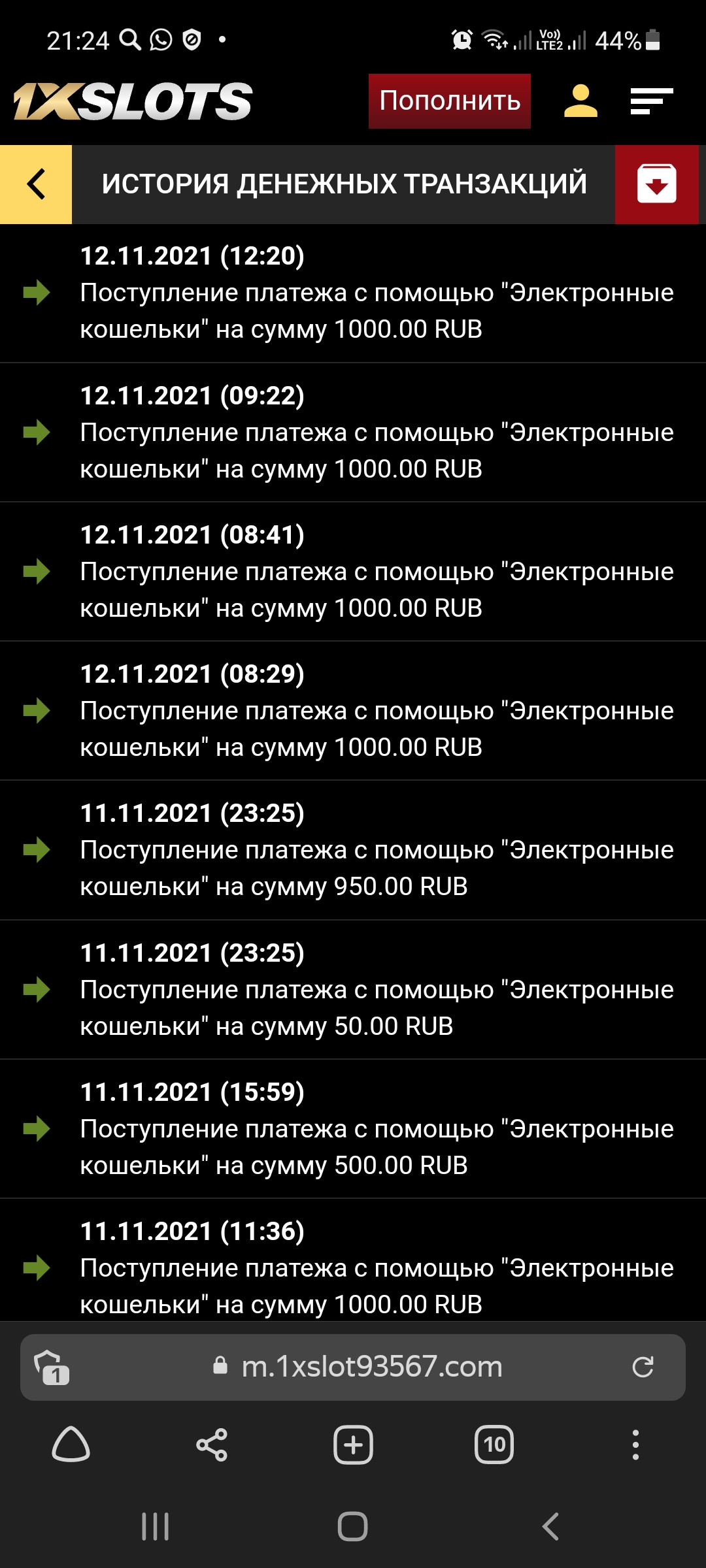The height and width of the screenshot is (1568, 706).
Task: Open the system recent apps
Action: 156,1527
